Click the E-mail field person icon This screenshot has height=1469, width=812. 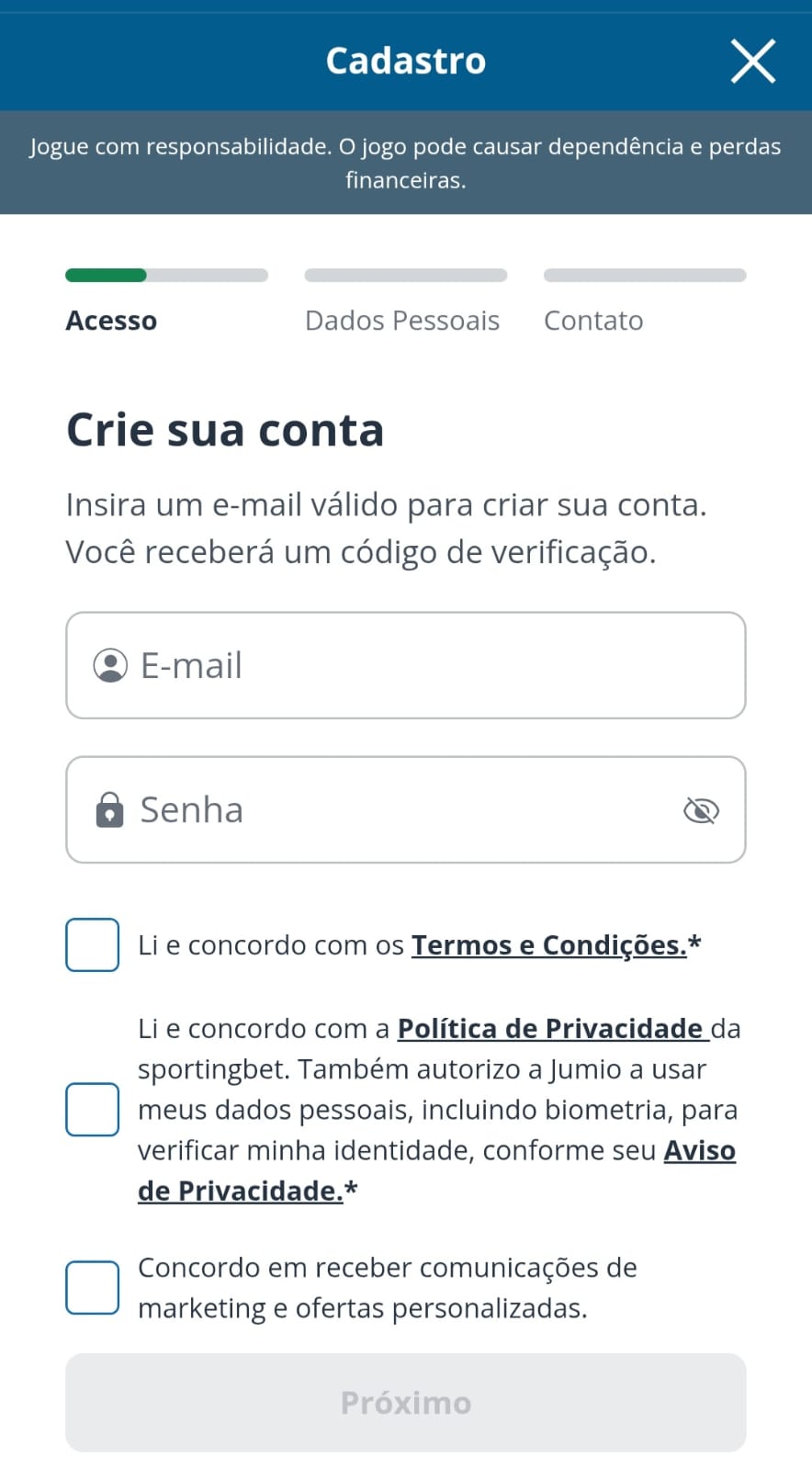coord(110,664)
